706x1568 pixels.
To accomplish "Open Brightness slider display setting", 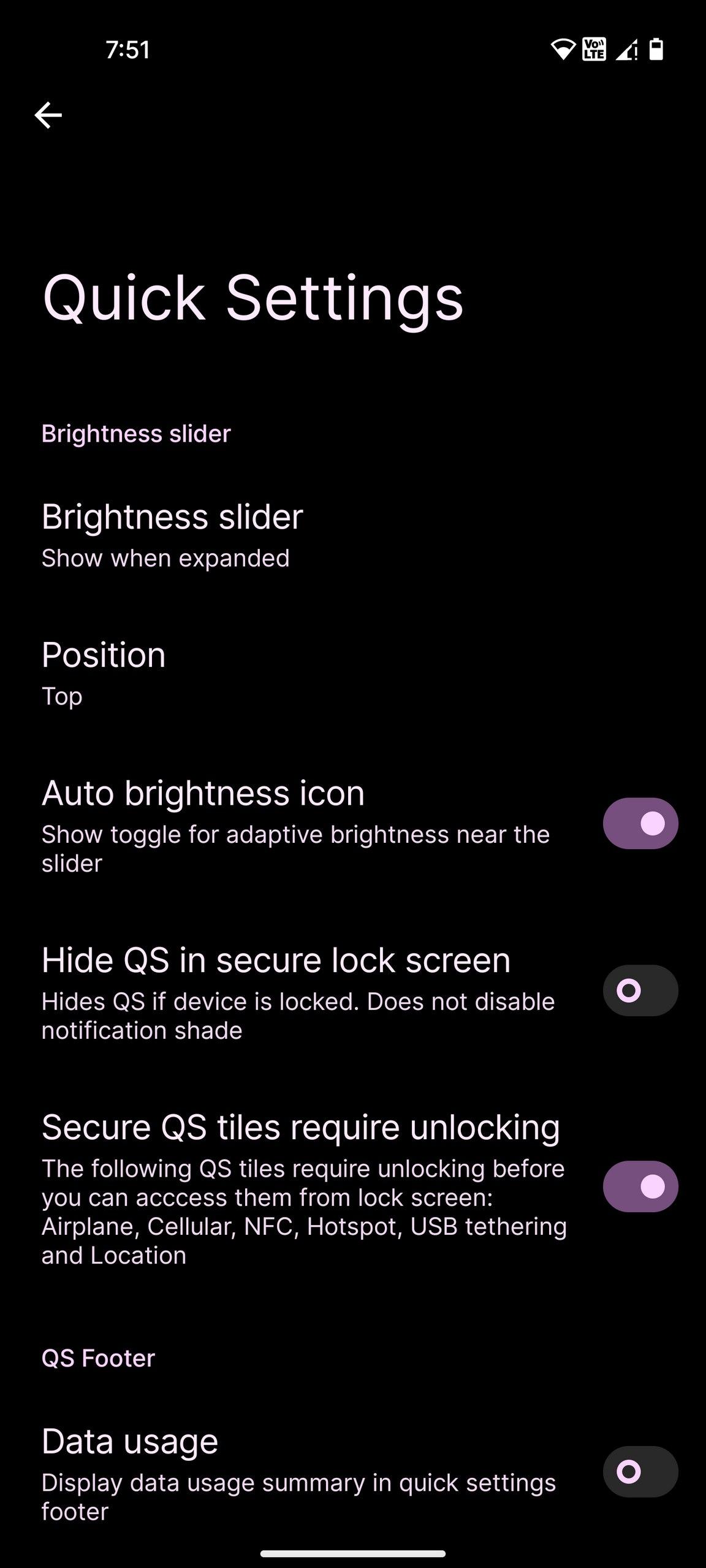I will click(172, 533).
